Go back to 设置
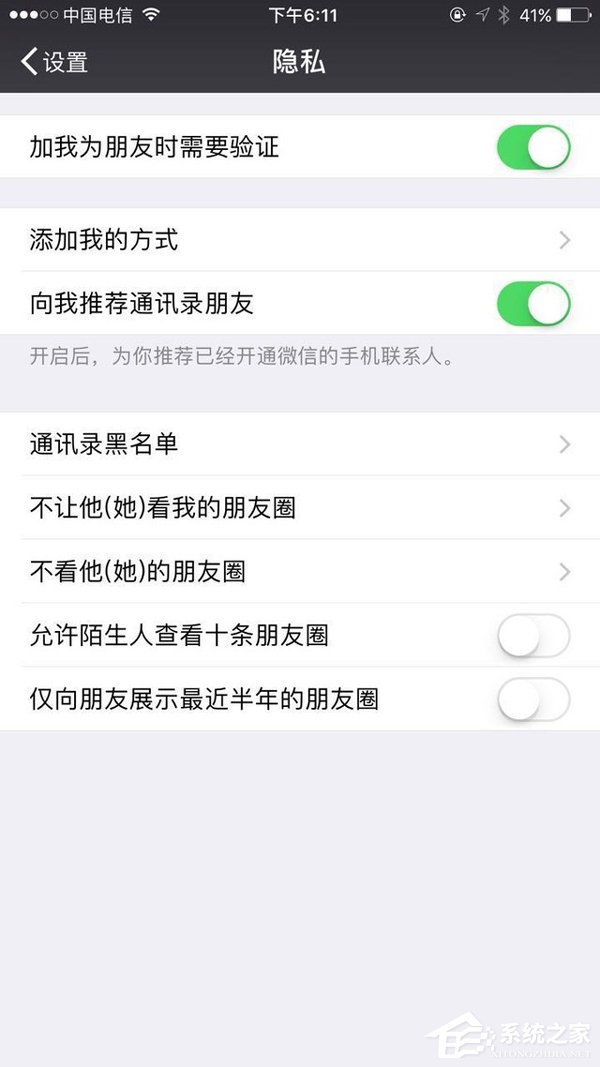Viewport: 600px width, 1067px height. coord(55,62)
